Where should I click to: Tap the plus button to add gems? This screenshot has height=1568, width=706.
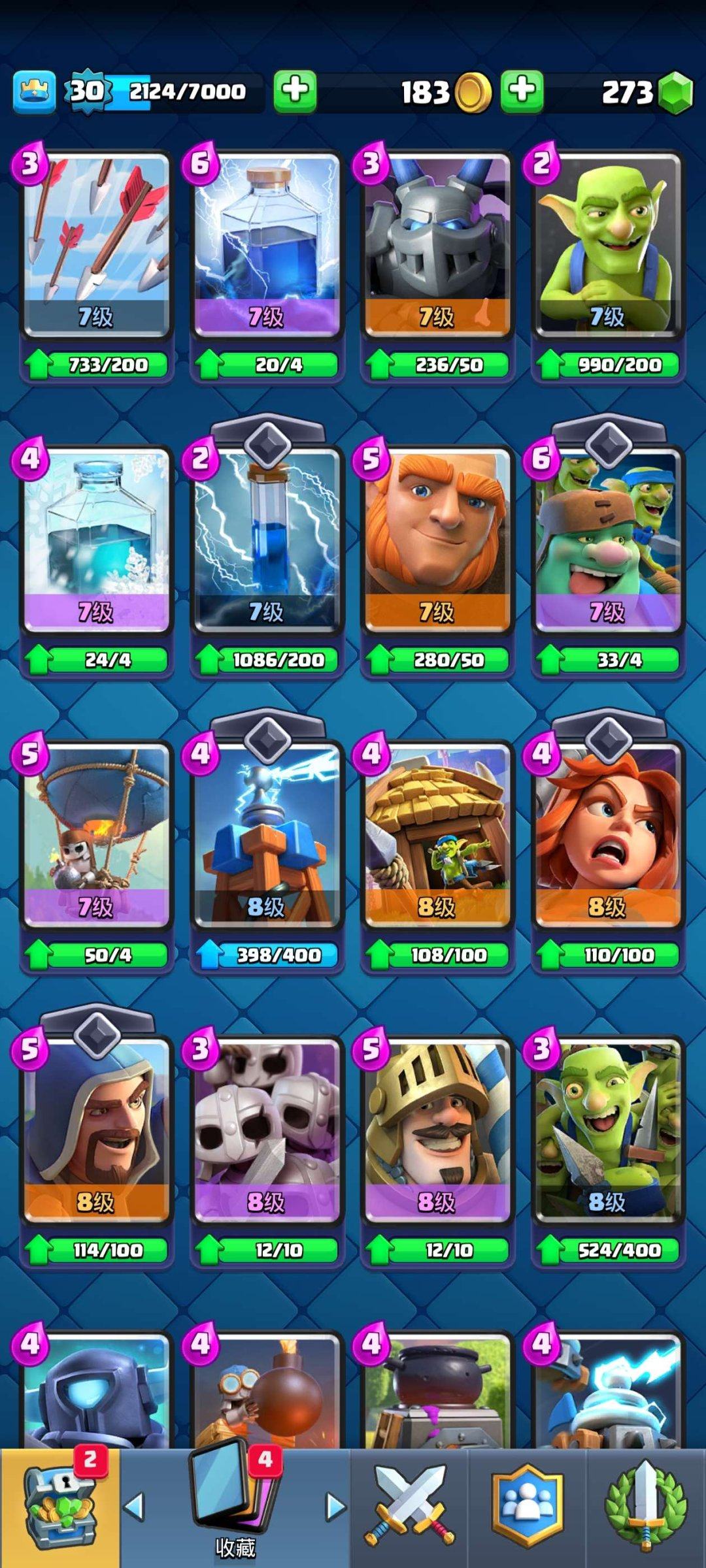pos(522,91)
